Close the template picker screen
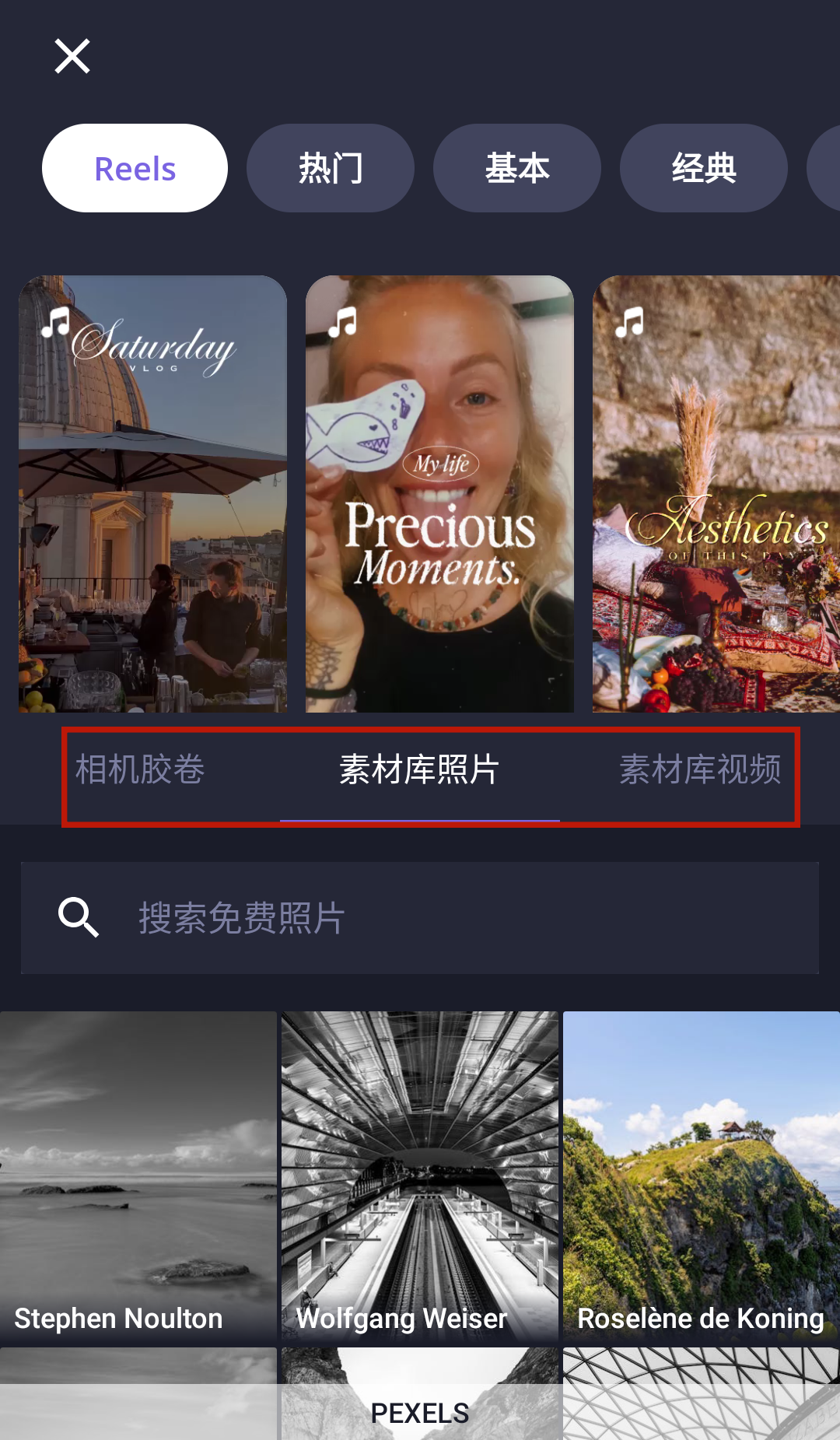This screenshot has height=1440, width=840. (72, 57)
